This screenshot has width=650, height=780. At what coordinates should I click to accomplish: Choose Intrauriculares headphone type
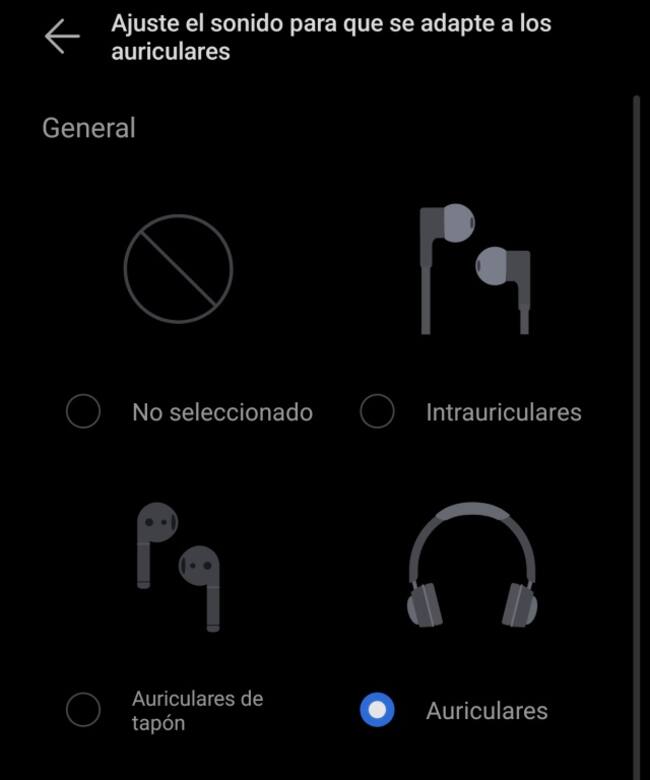[377, 411]
